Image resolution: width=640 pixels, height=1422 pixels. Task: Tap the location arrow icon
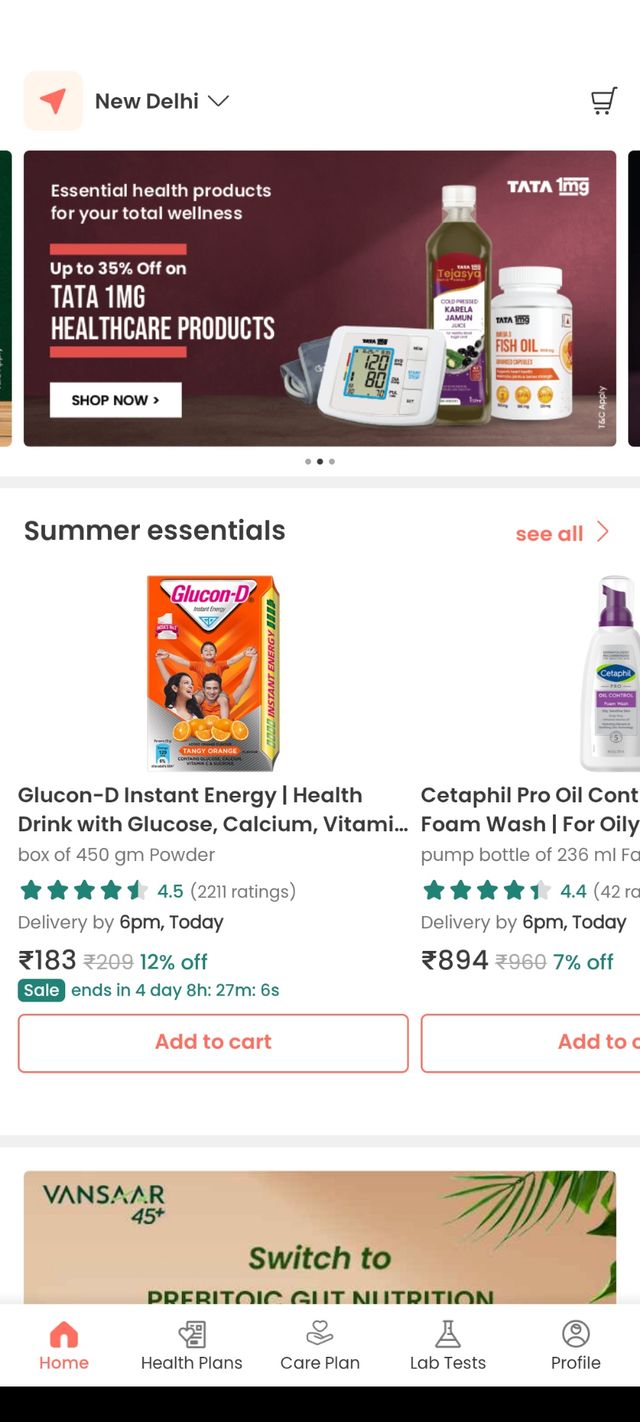tap(53, 101)
